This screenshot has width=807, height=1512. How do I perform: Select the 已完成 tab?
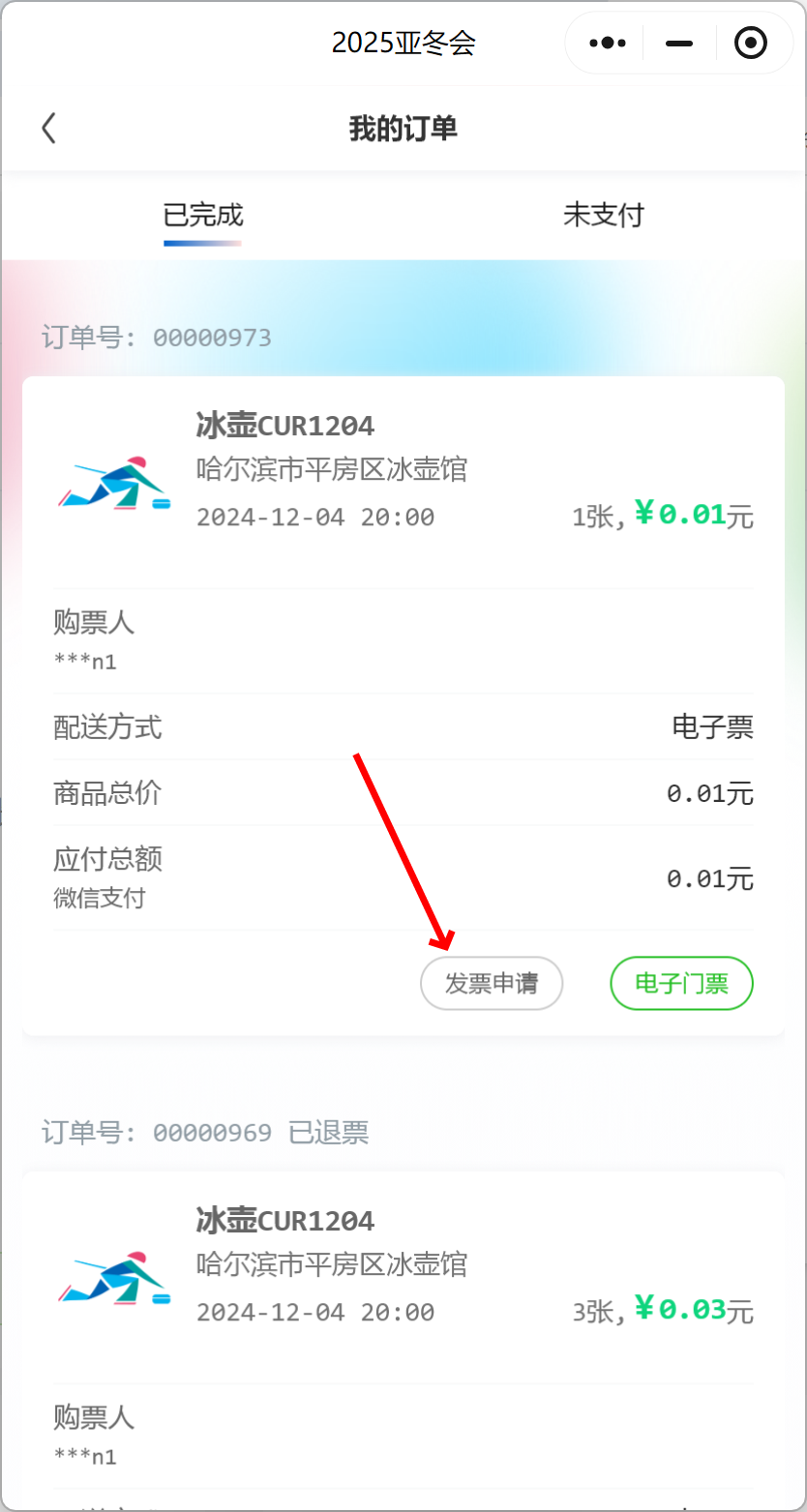point(202,215)
